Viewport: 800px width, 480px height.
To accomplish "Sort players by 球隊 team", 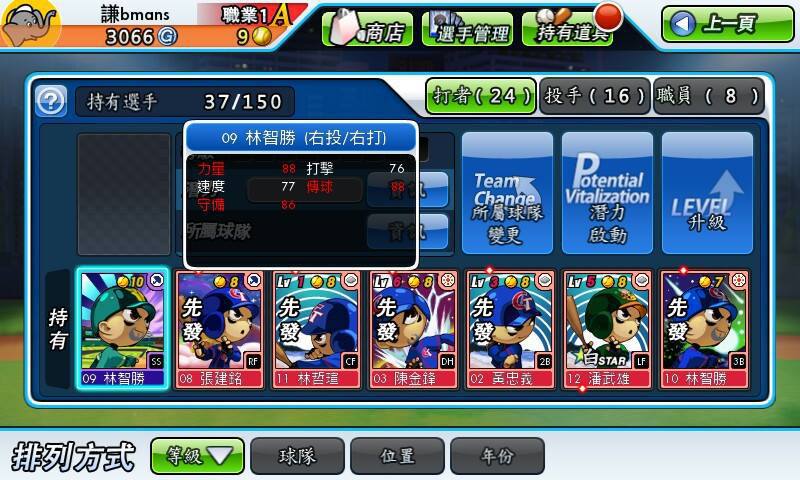I will point(297,456).
